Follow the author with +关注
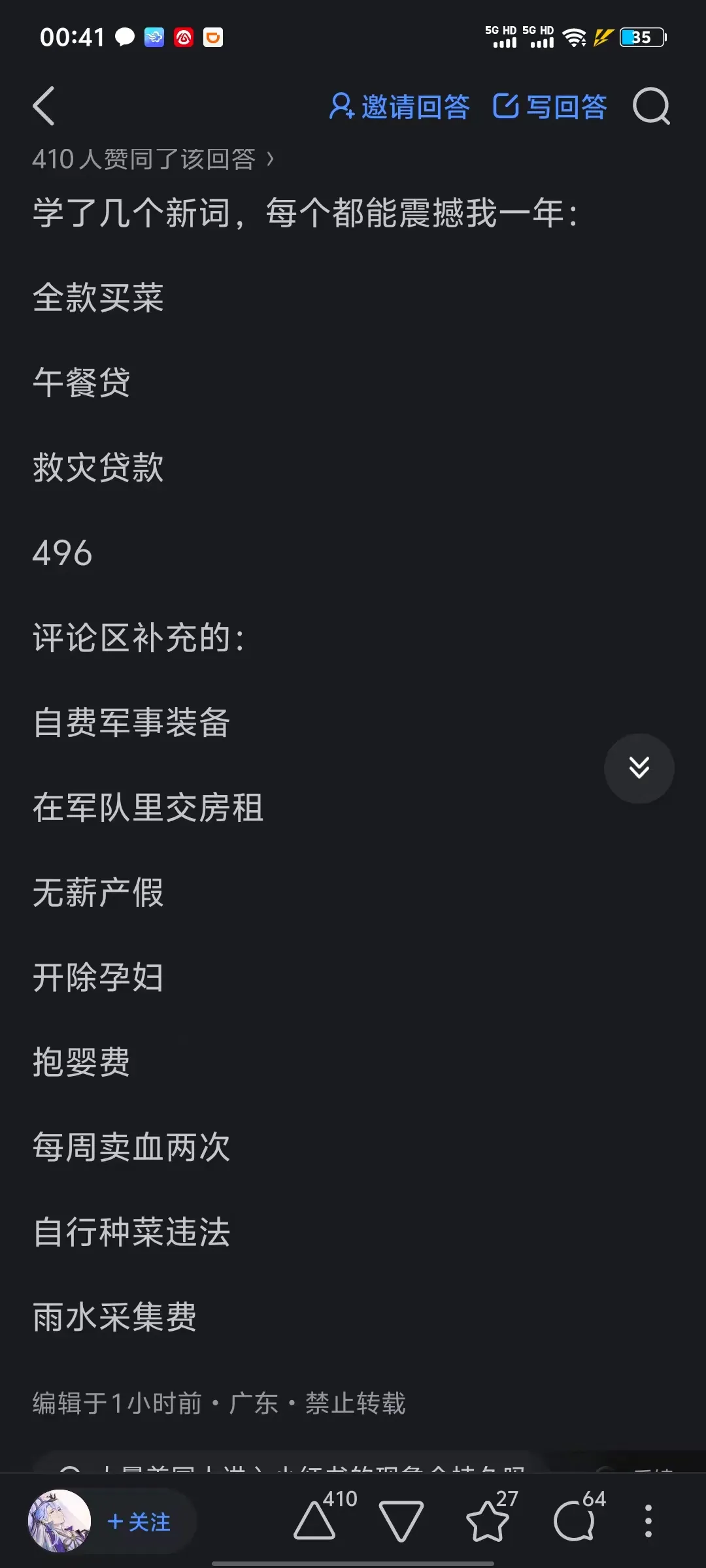This screenshot has height=1568, width=706. pyautogui.click(x=139, y=1522)
